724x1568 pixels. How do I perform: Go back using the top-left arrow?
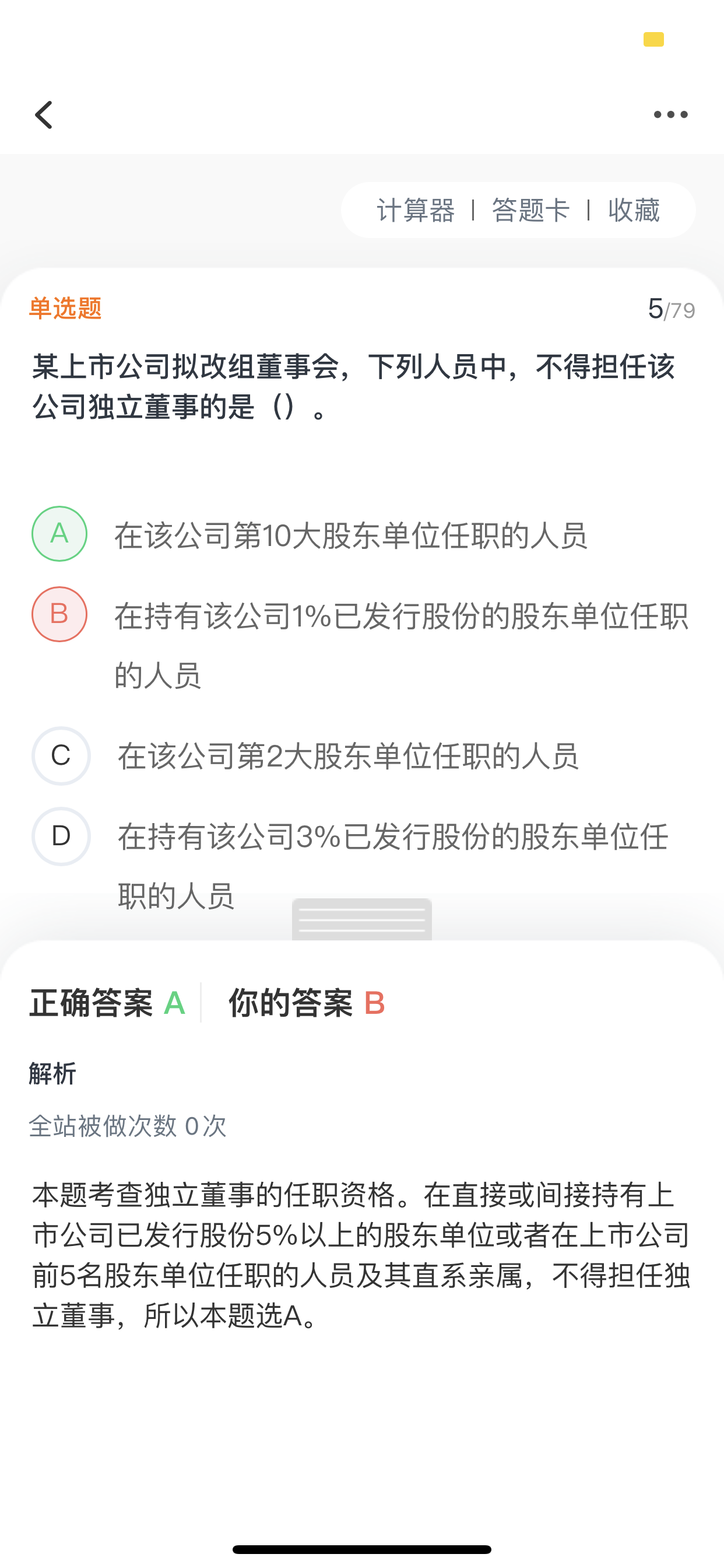(44, 114)
